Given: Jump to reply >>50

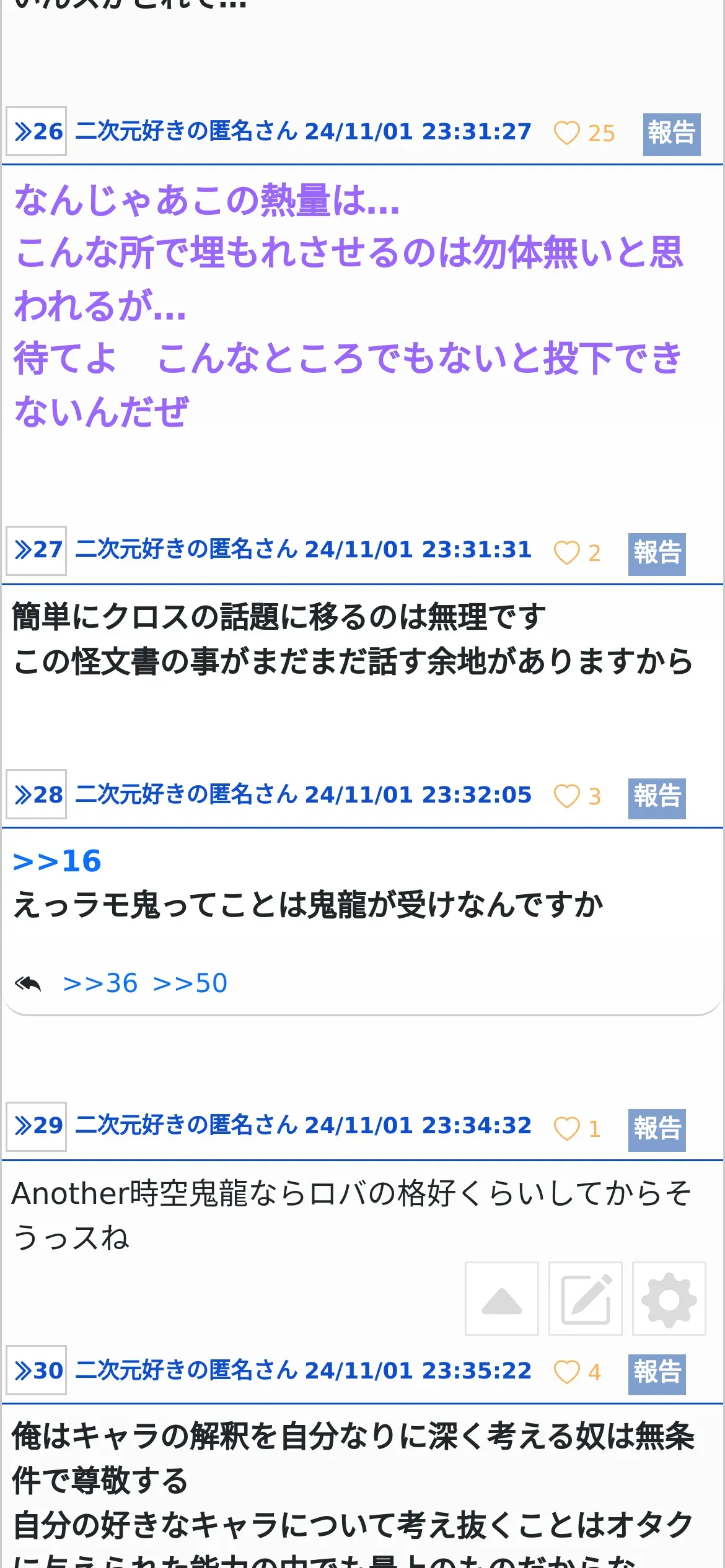Looking at the screenshot, I should pos(190,983).
